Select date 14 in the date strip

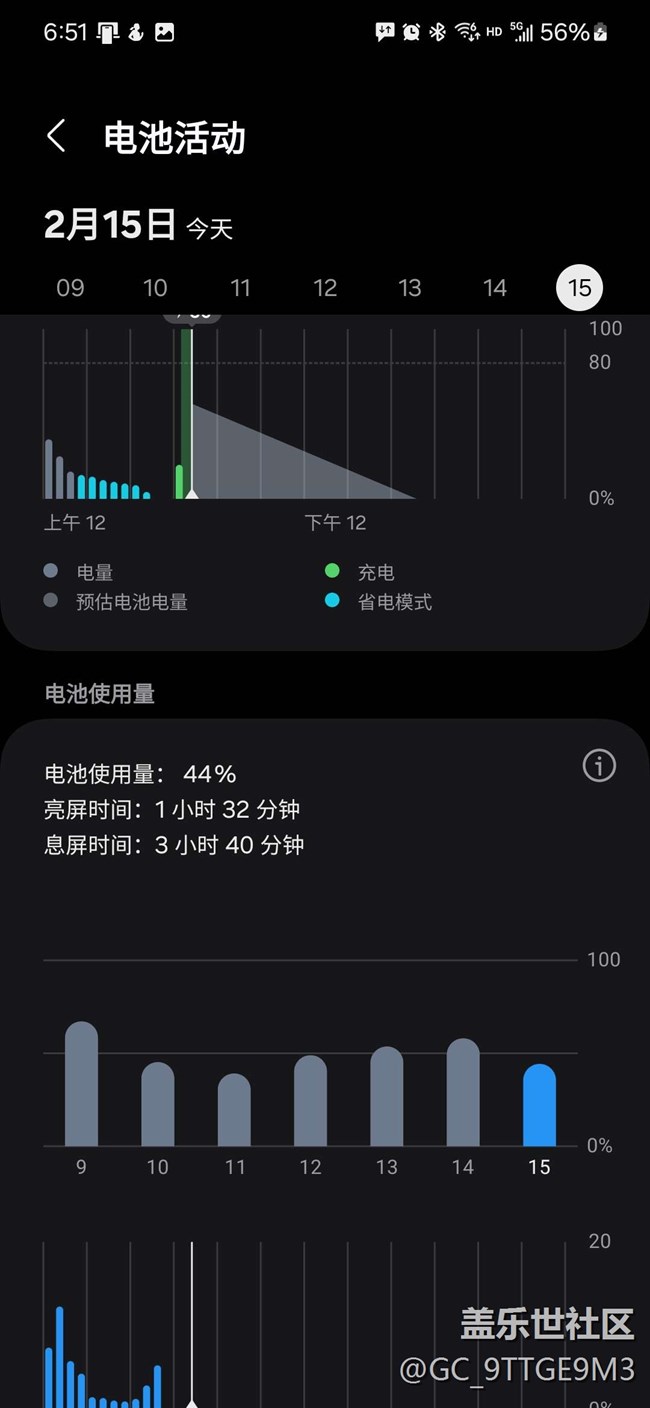pyautogui.click(x=495, y=288)
